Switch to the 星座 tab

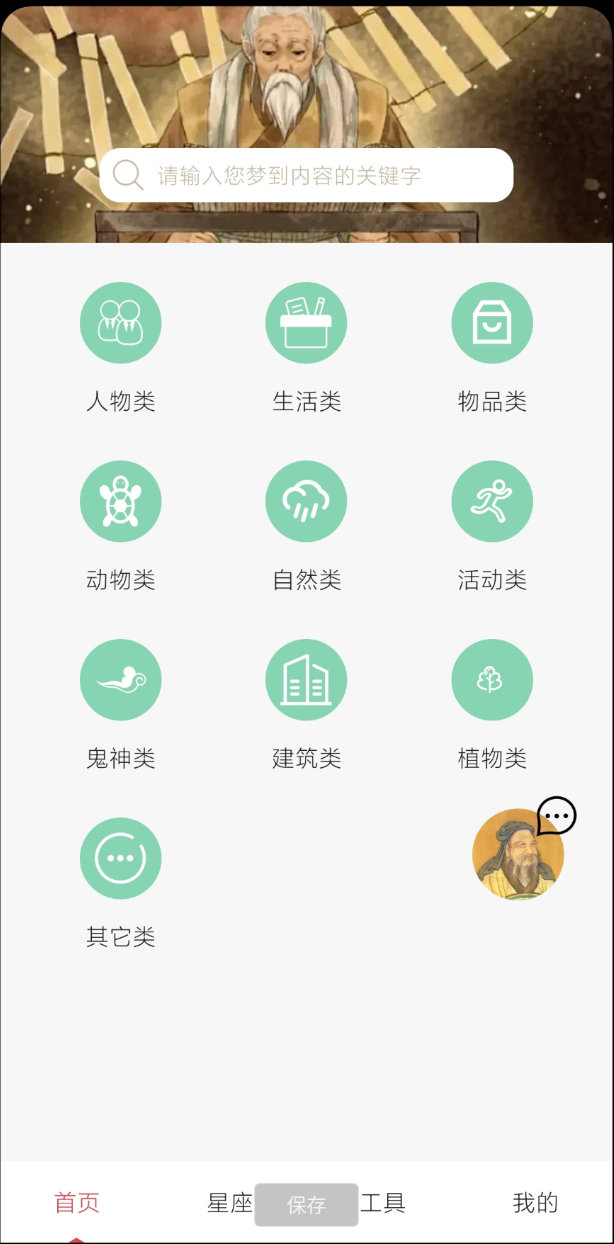click(229, 1203)
